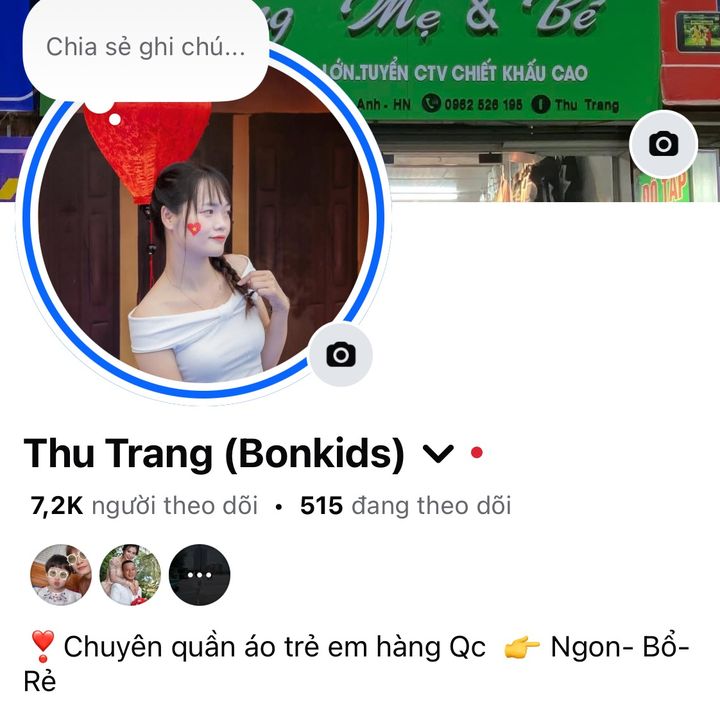Edit the profile picture via camera icon

coord(341,354)
